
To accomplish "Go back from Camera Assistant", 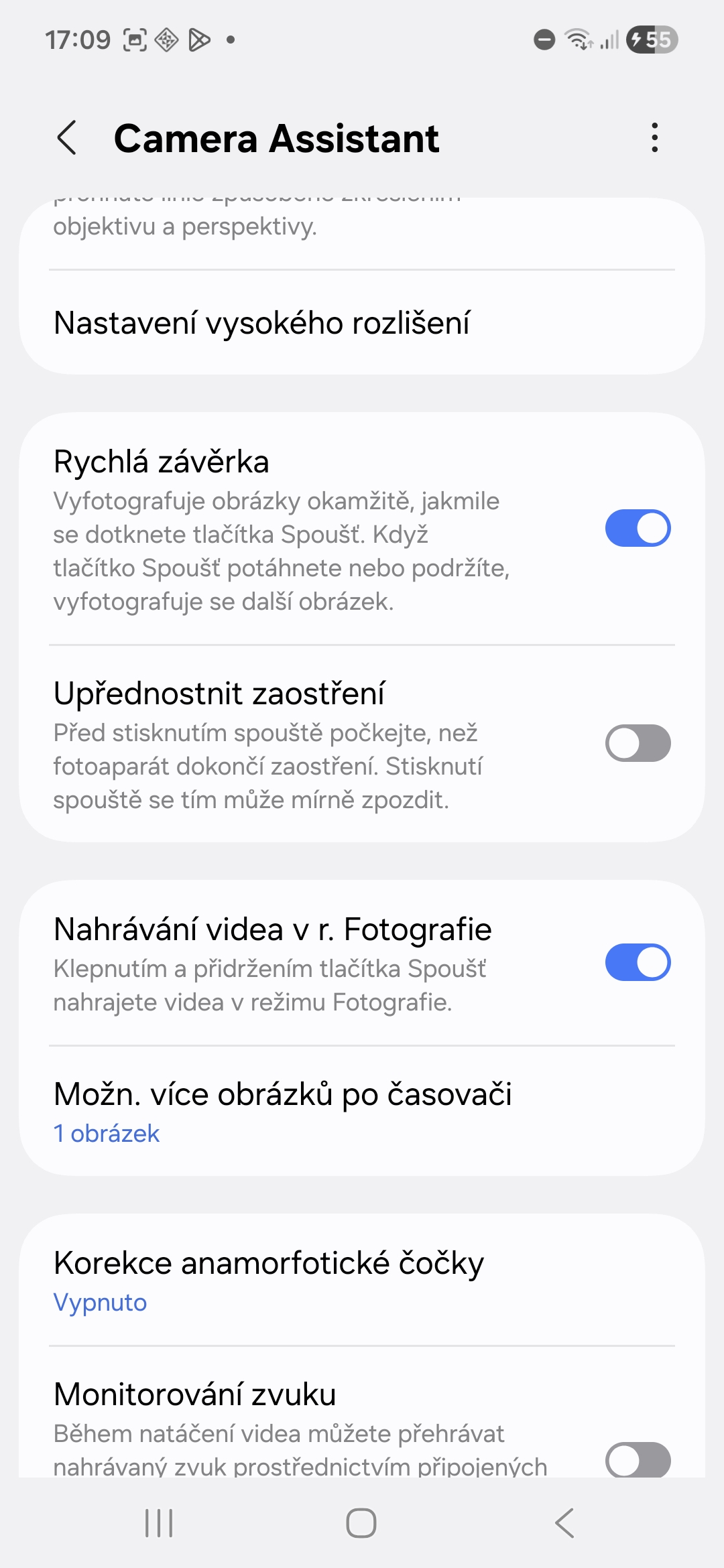I will (67, 138).
